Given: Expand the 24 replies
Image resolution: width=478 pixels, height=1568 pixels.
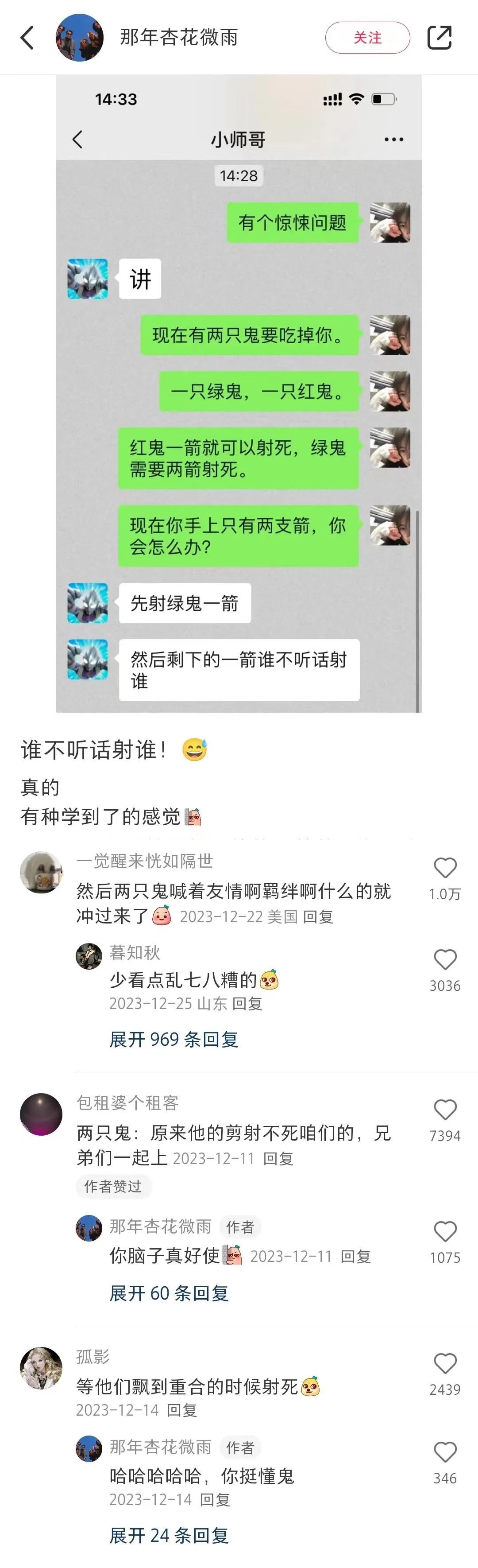Looking at the screenshot, I should pyautogui.click(x=169, y=1535).
